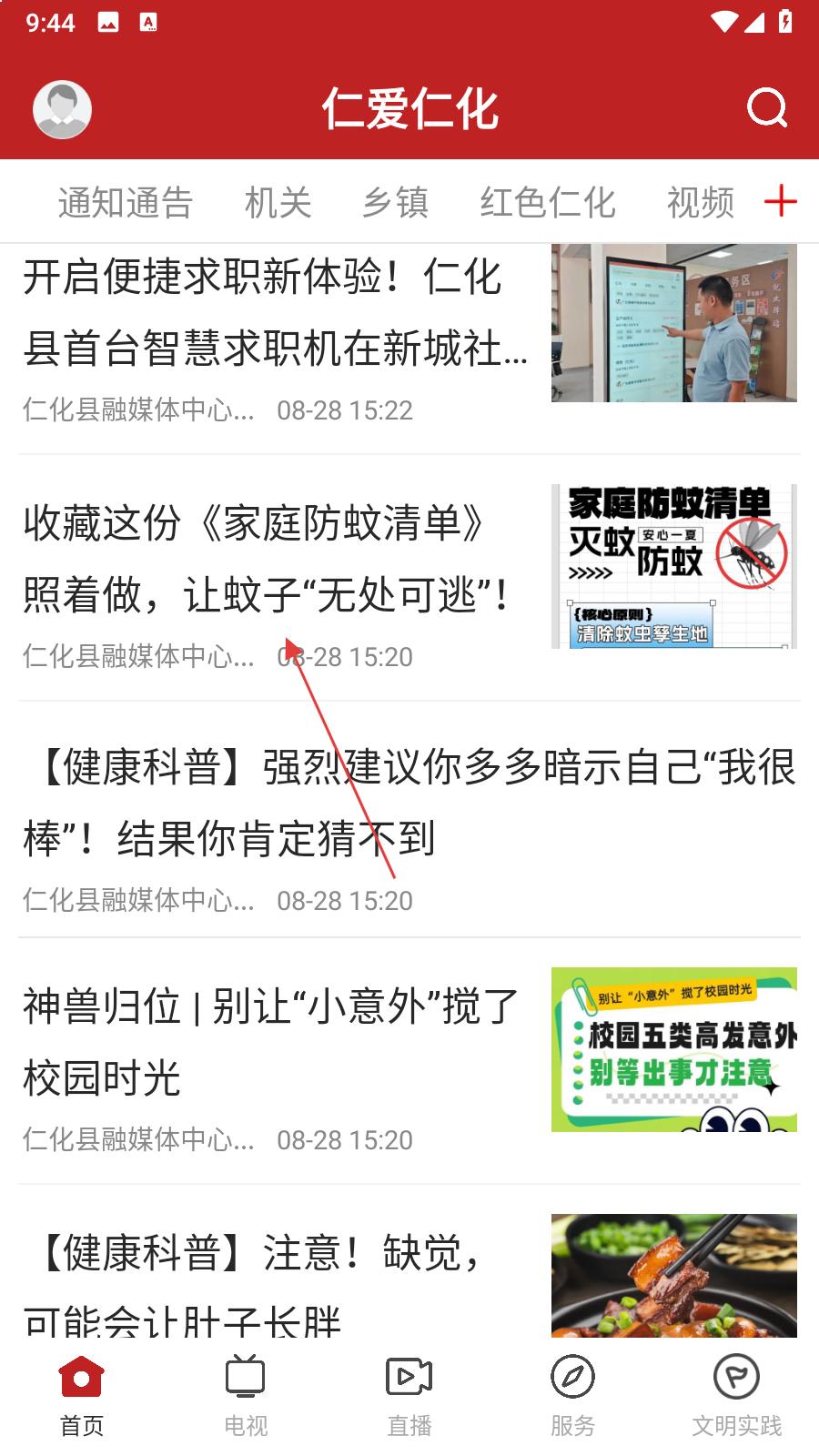Open the 直播 tab
Screen dimensions: 819x1456
click(409, 1397)
